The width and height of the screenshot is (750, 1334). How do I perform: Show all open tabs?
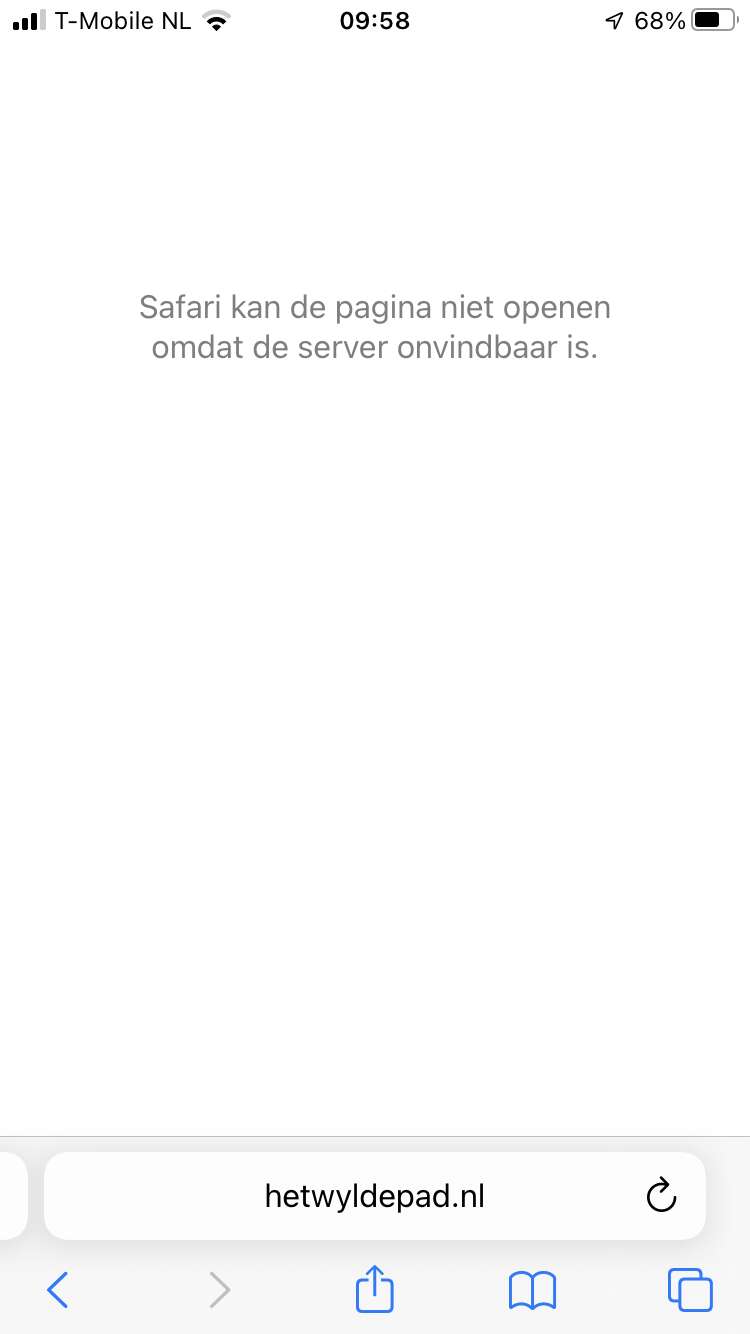tap(690, 1290)
